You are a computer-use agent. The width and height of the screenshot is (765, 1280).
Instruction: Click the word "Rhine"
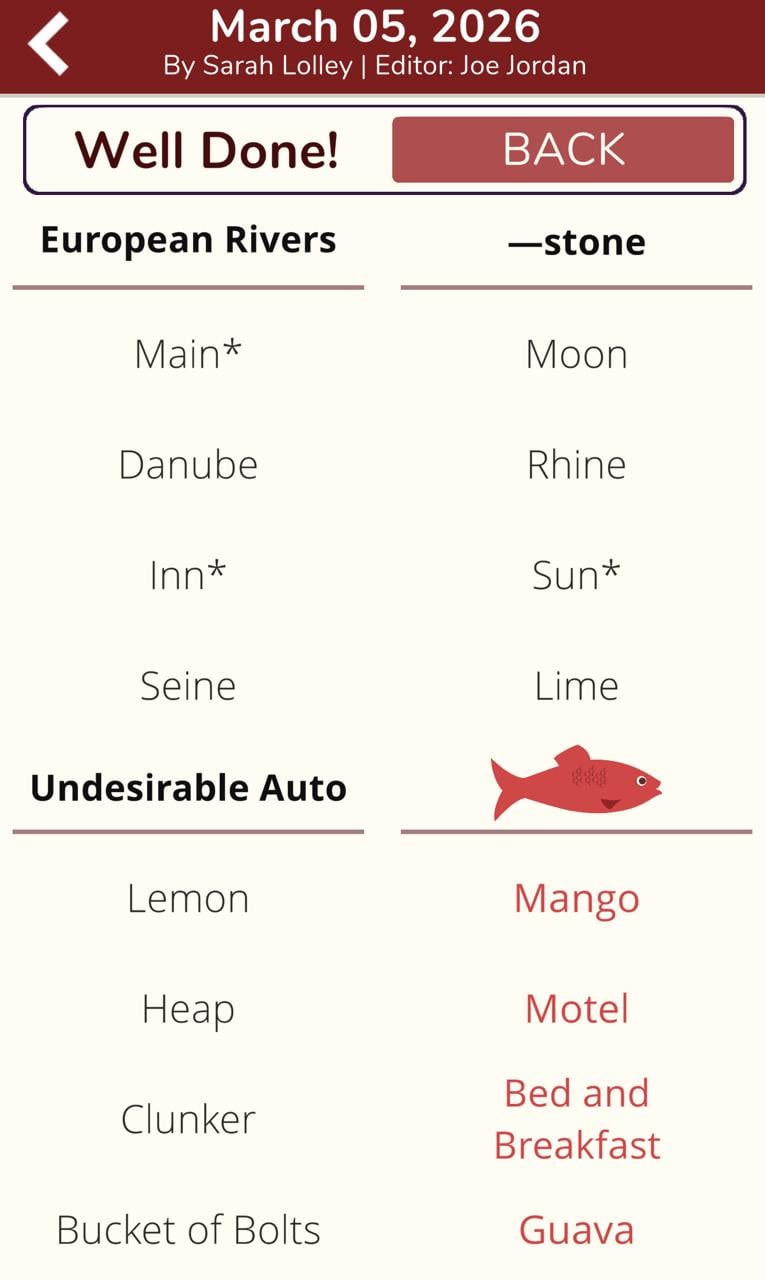[576, 464]
